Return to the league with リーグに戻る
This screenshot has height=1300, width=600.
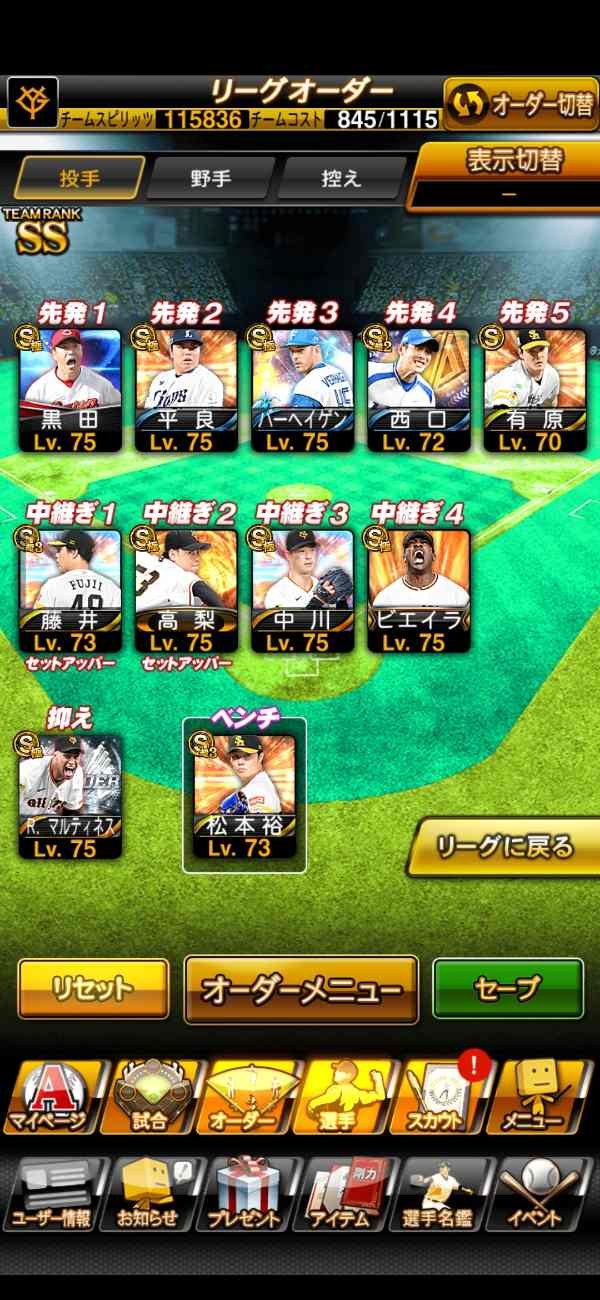[x=505, y=847]
